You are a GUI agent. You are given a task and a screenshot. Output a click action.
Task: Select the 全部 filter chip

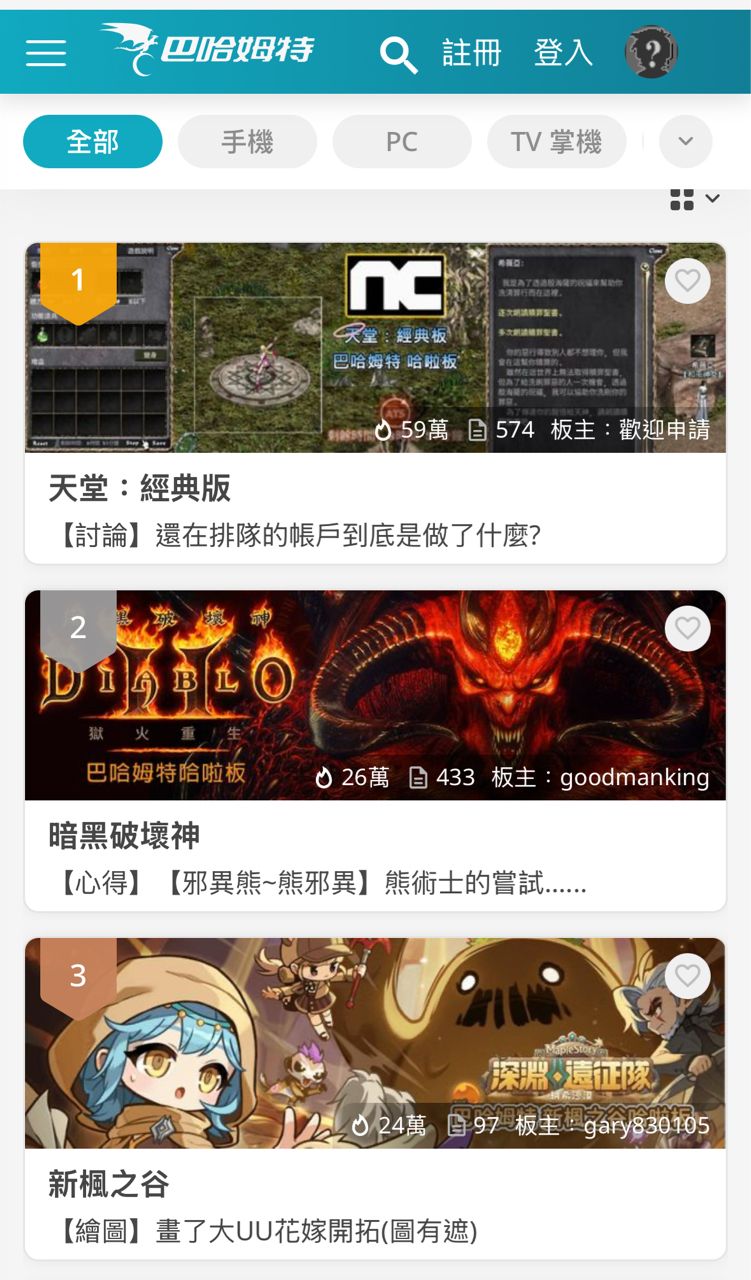tap(93, 142)
